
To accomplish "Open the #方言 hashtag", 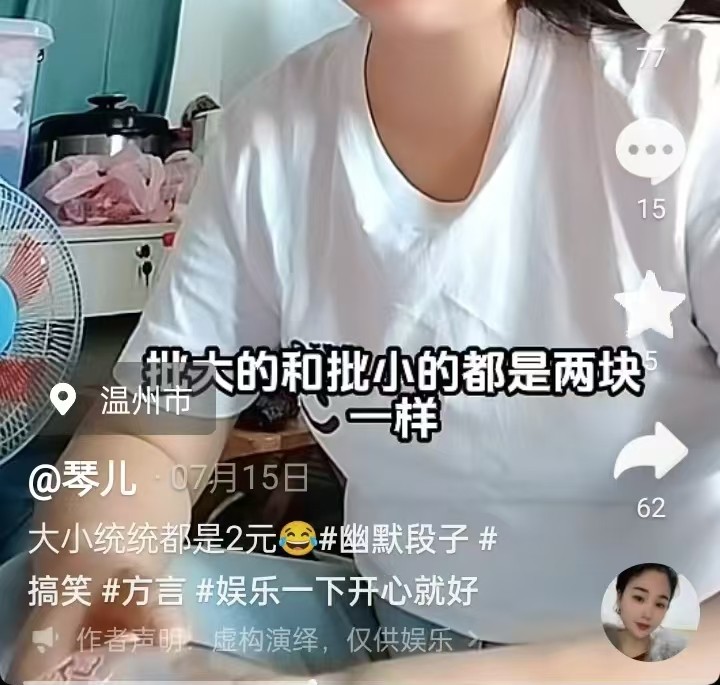I will point(143,589).
